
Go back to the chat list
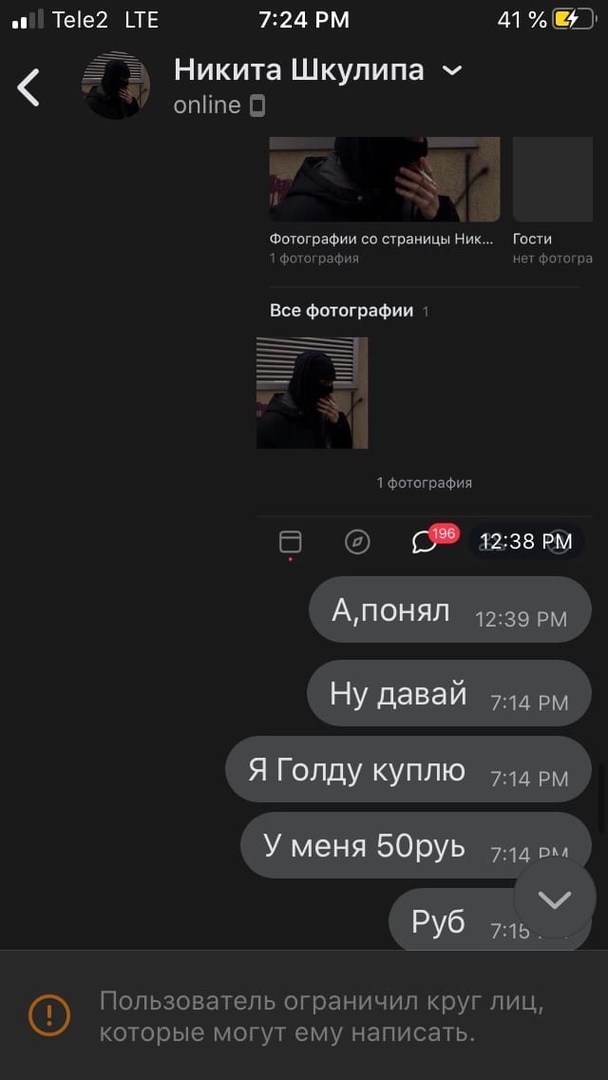click(28, 87)
